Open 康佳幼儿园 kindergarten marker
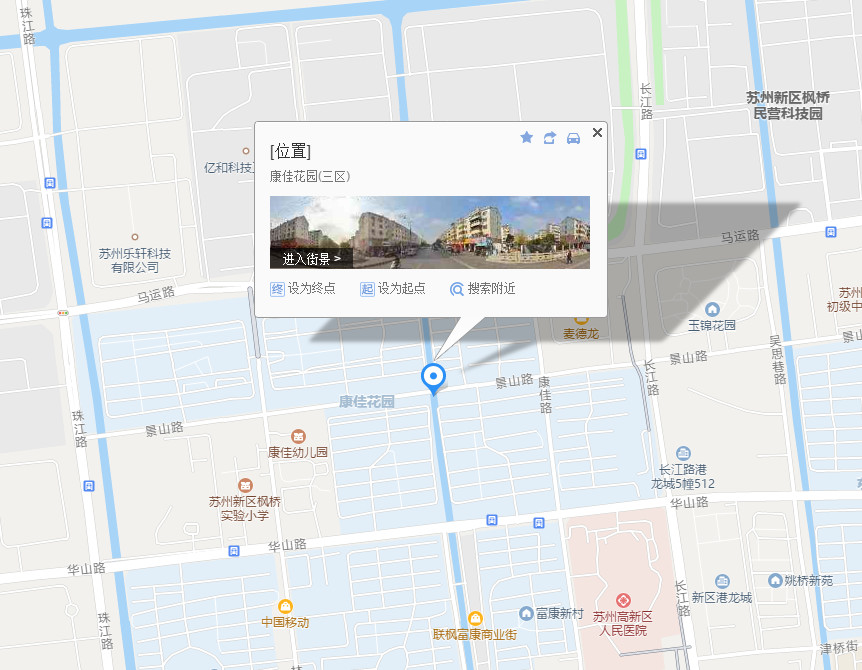This screenshot has width=862, height=670. tap(298, 436)
